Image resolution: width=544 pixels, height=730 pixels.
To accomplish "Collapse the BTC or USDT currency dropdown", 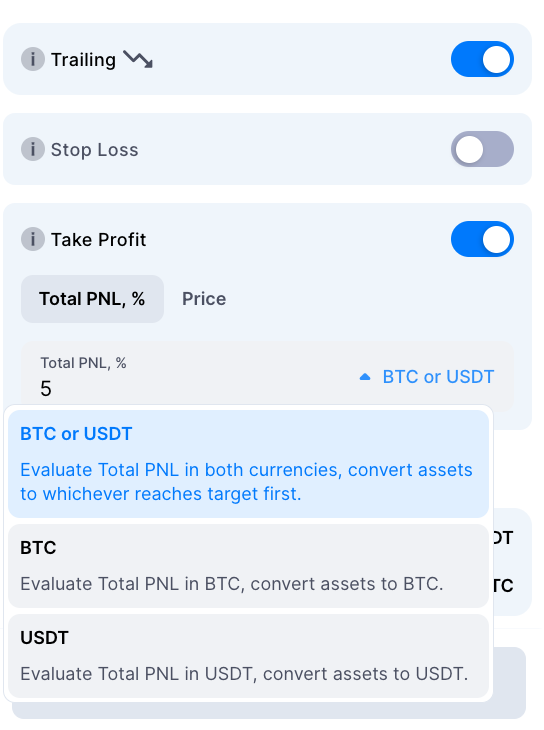I will [427, 377].
